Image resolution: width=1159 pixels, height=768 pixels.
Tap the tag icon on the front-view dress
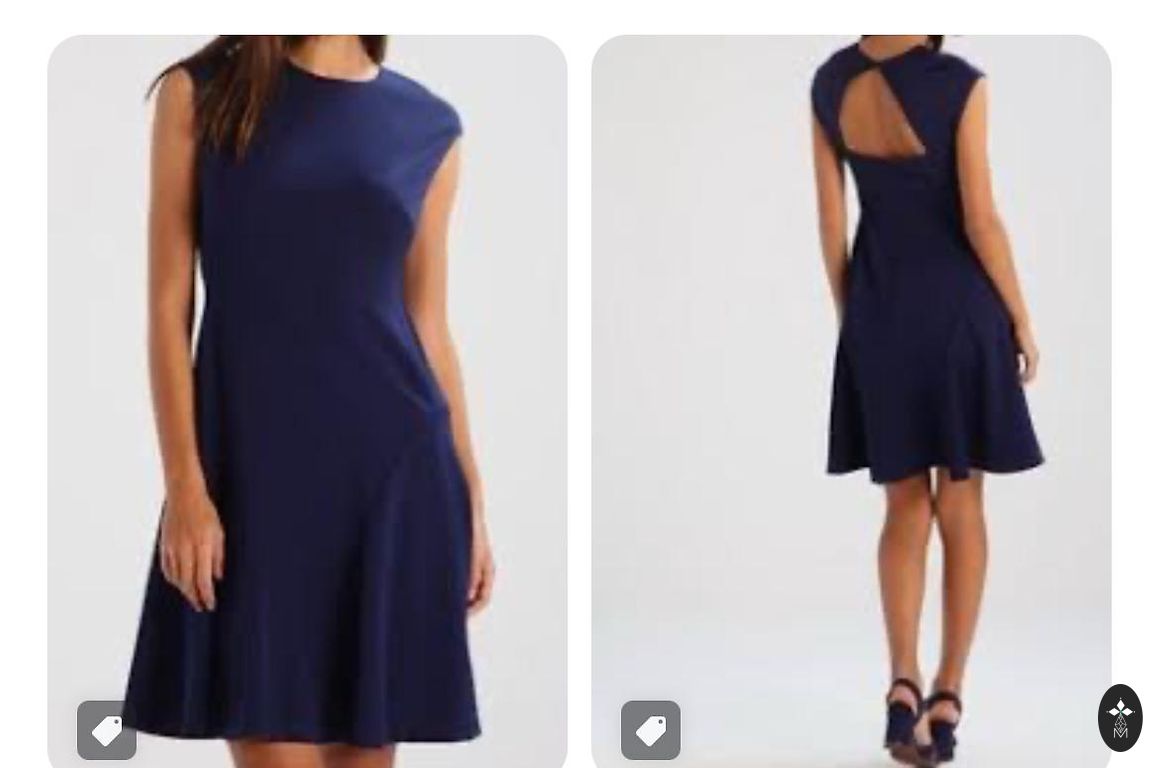pyautogui.click(x=107, y=730)
